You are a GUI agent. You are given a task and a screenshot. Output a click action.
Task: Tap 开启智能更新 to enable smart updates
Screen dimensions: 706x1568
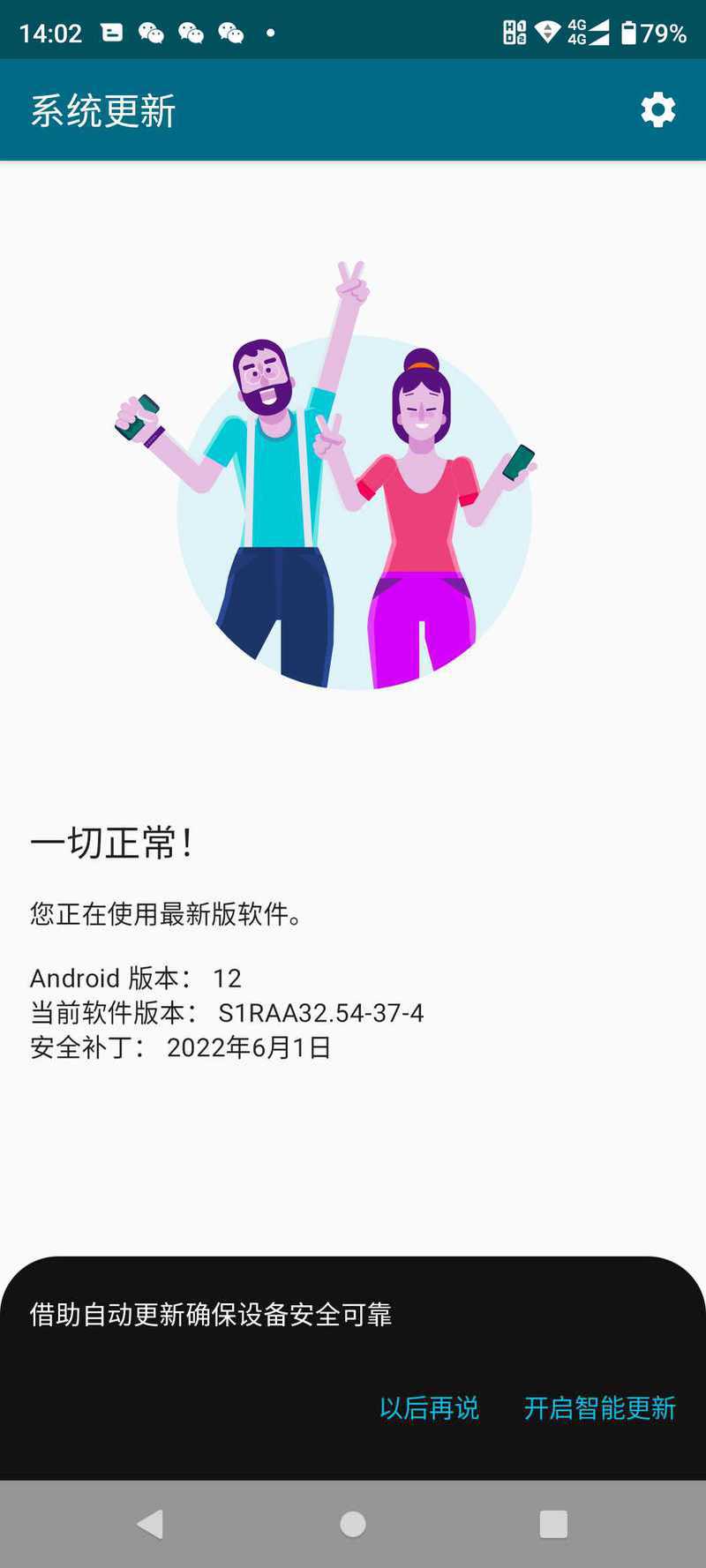(x=599, y=1407)
